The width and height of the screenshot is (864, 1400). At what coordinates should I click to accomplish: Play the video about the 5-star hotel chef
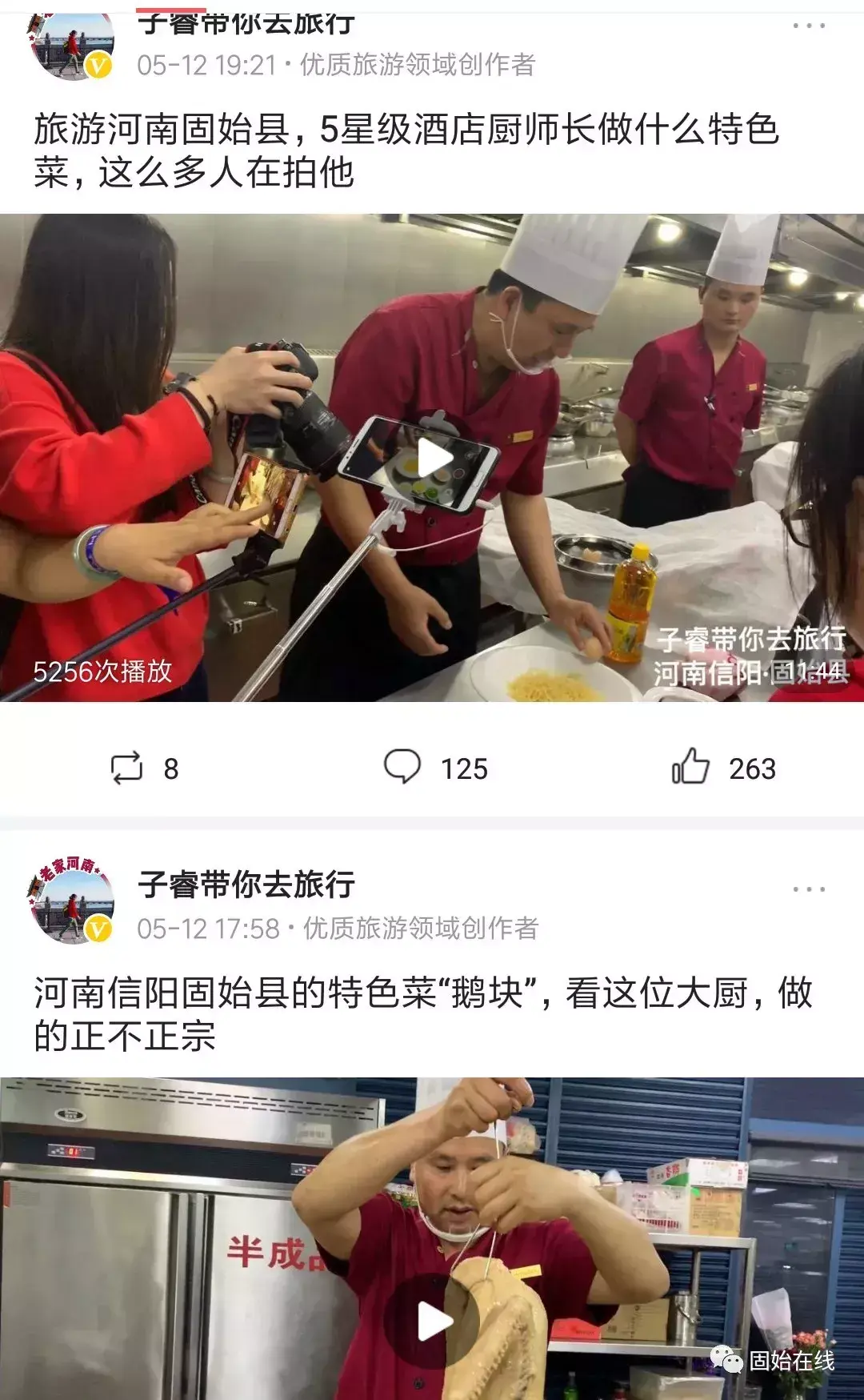[x=434, y=459]
